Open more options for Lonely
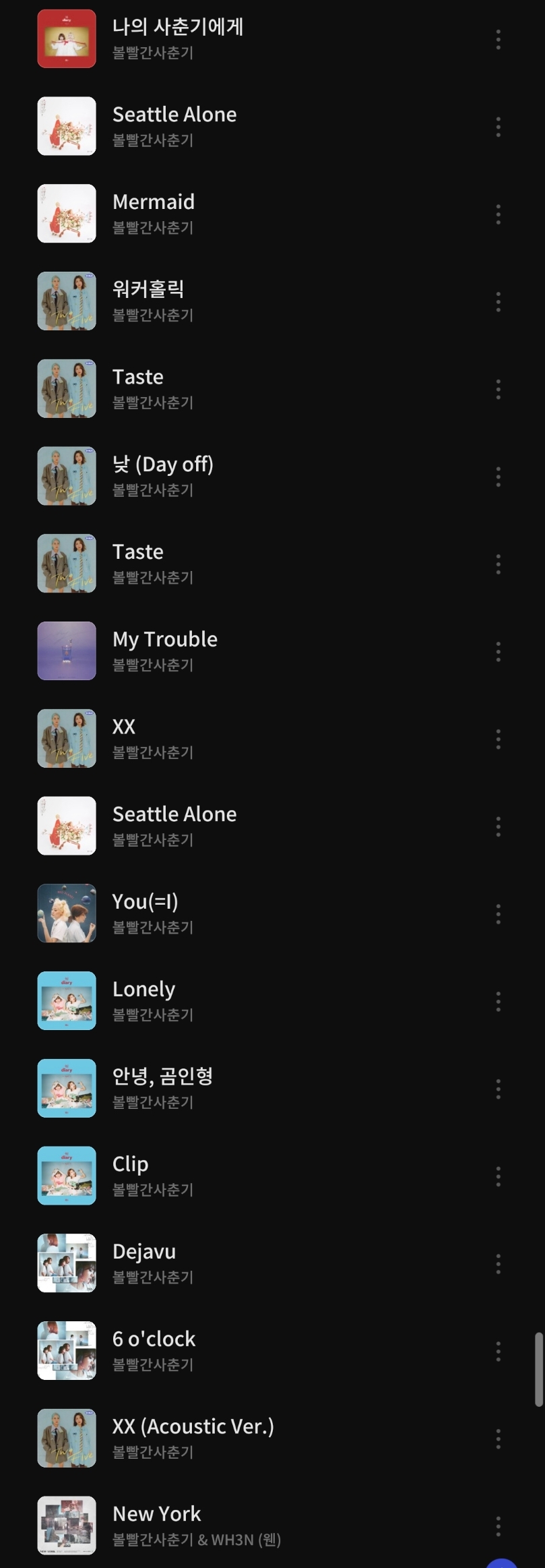 pyautogui.click(x=498, y=1002)
